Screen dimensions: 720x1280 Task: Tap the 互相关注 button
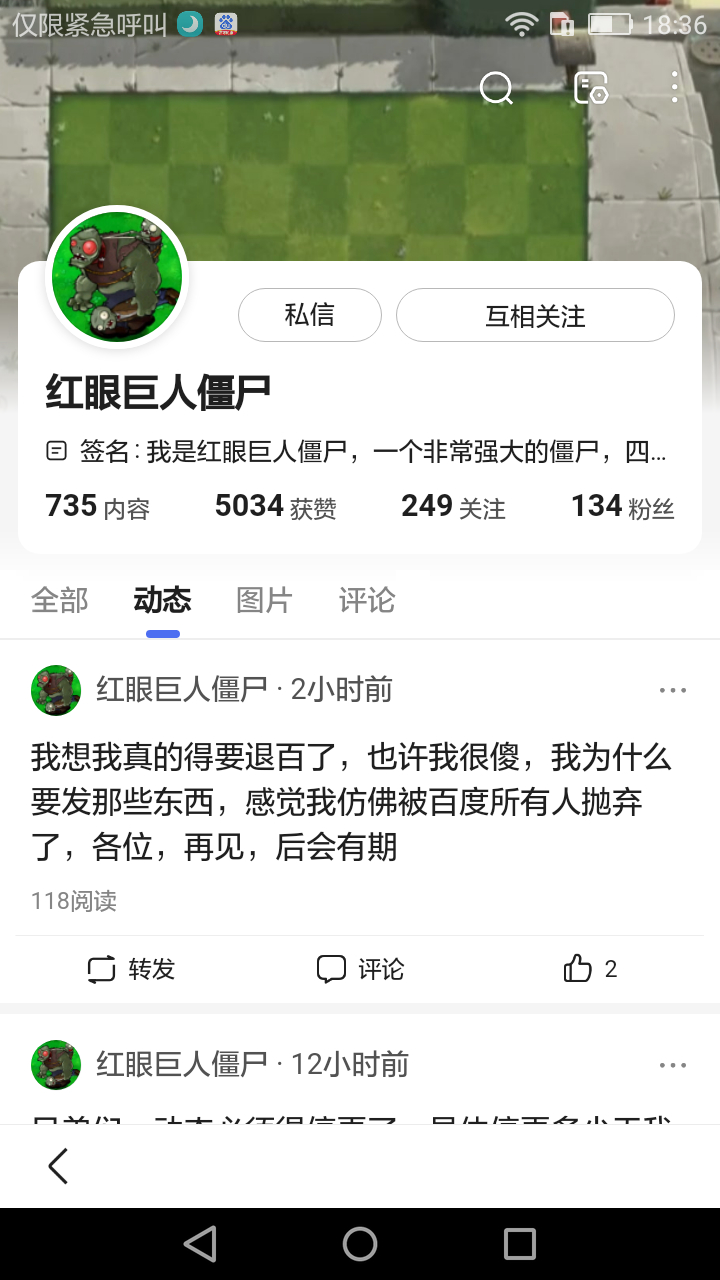536,315
